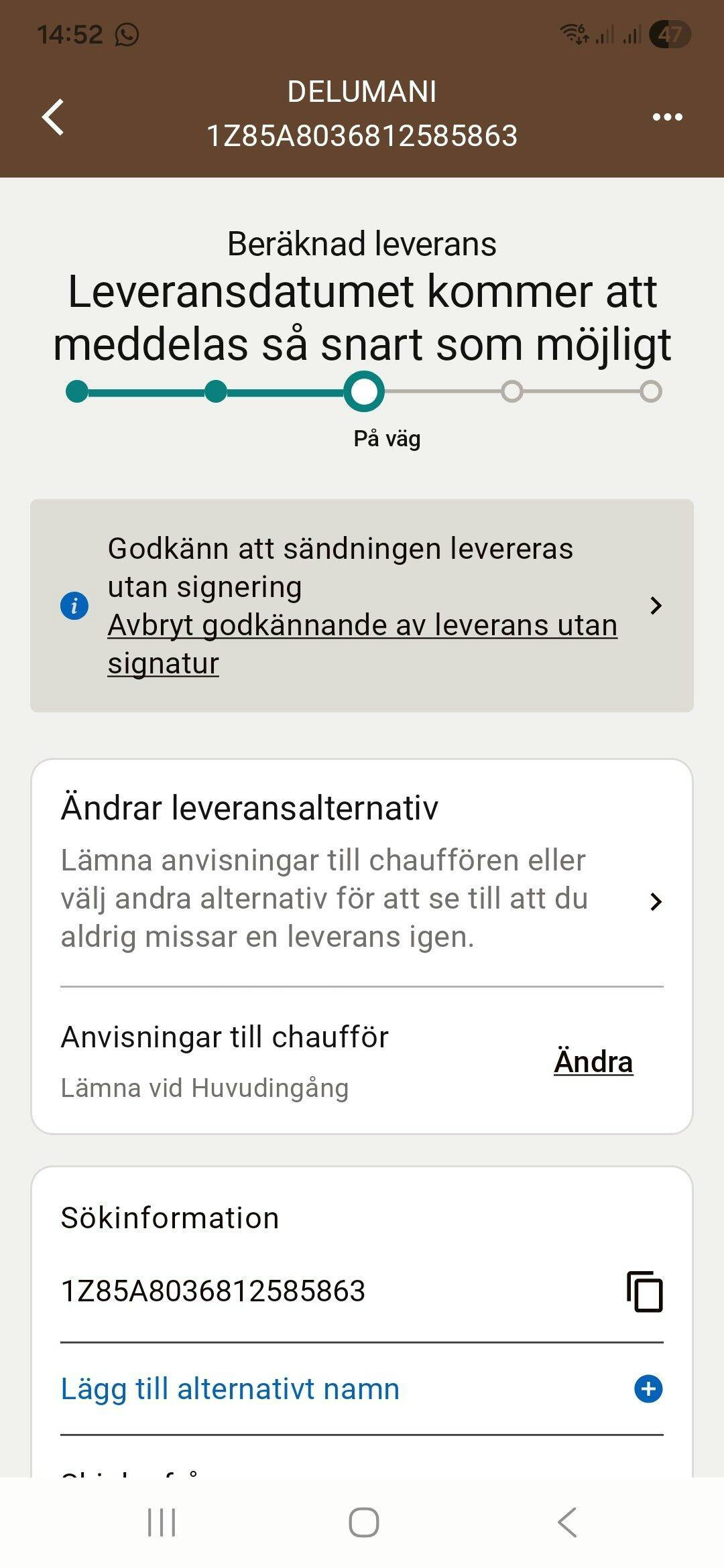
Task: Open the three-dot overflow menu
Action: [x=667, y=117]
